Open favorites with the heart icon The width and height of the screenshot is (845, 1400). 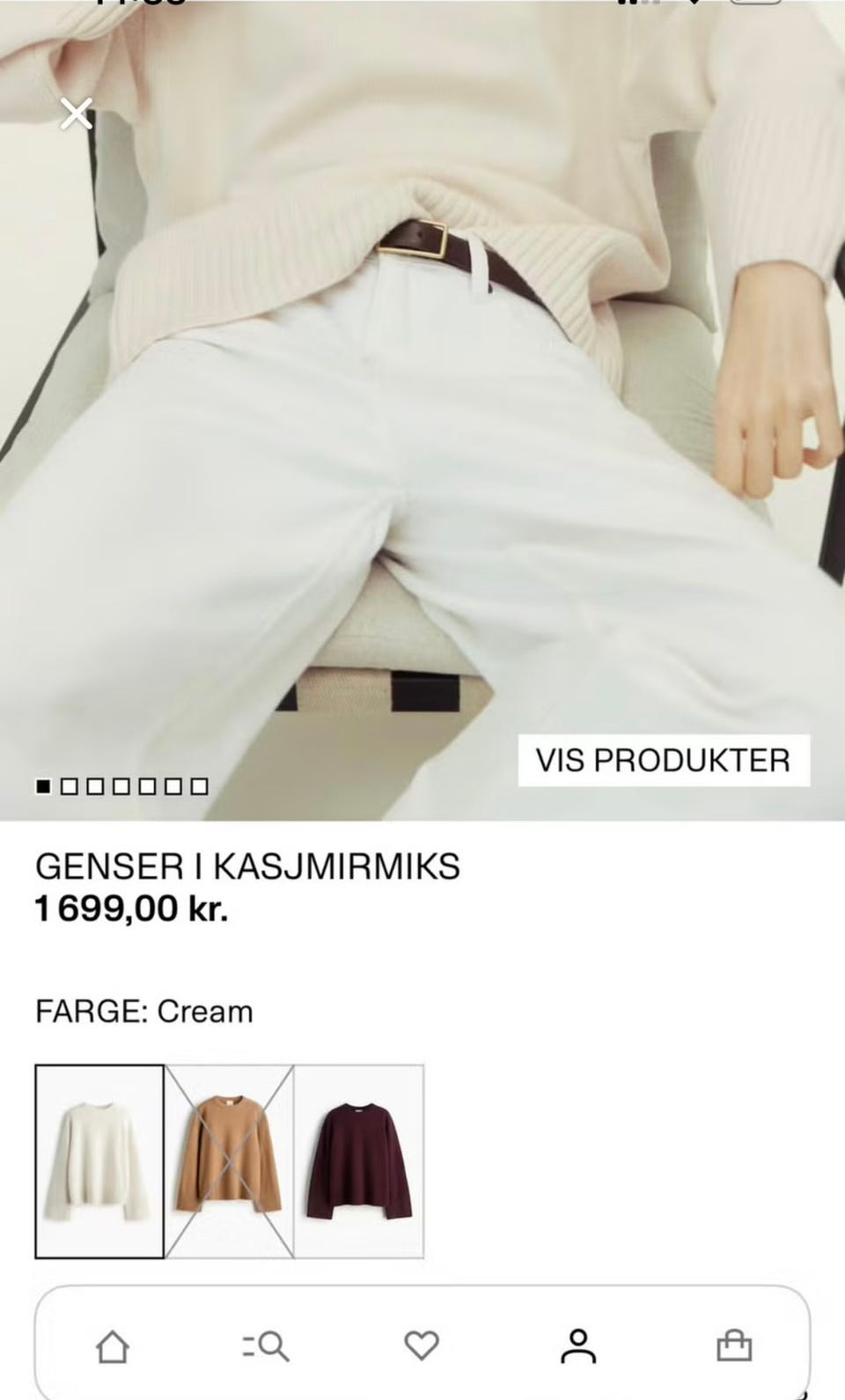(x=422, y=1345)
